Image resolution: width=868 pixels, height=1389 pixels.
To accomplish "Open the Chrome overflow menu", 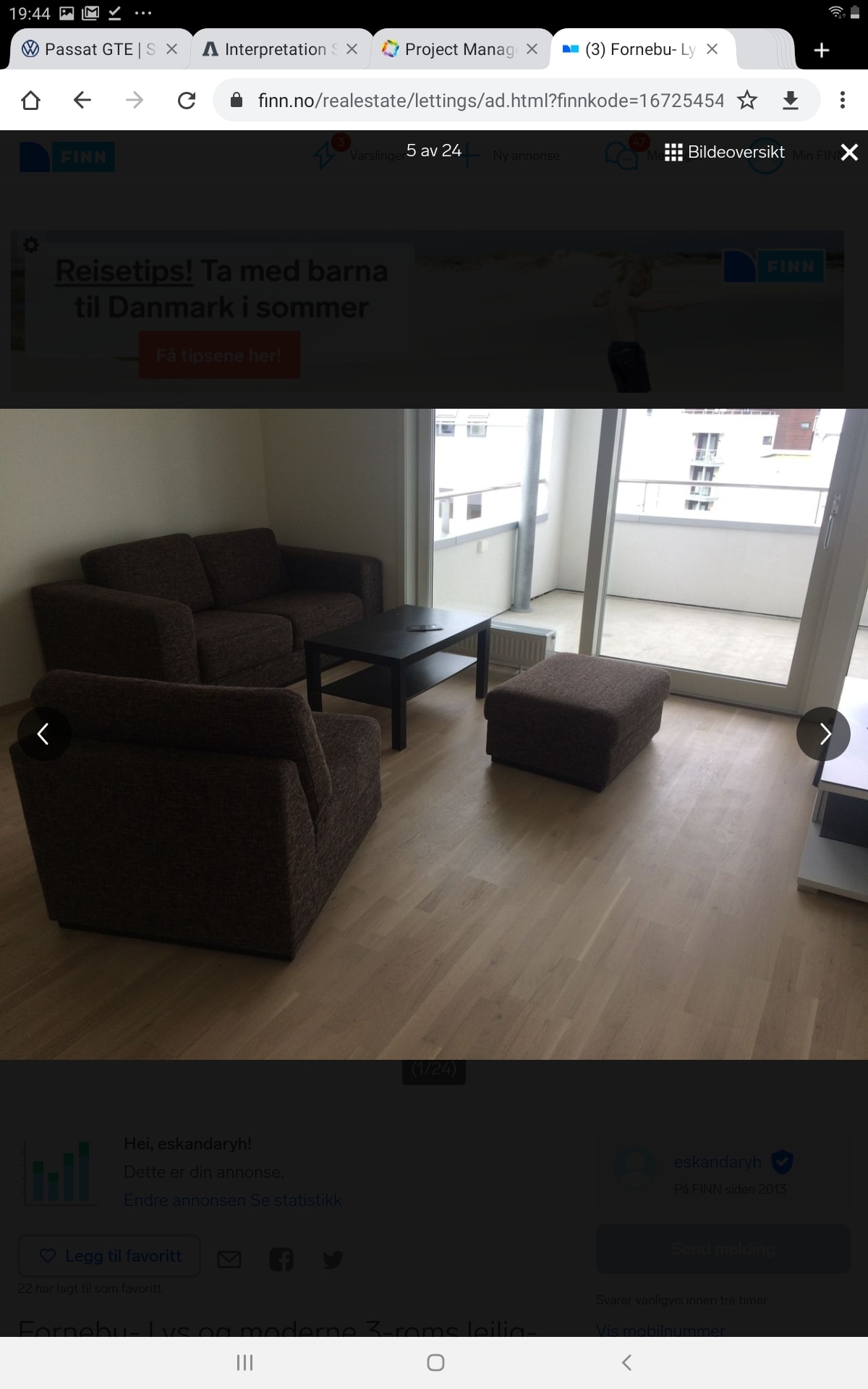I will coord(842,101).
